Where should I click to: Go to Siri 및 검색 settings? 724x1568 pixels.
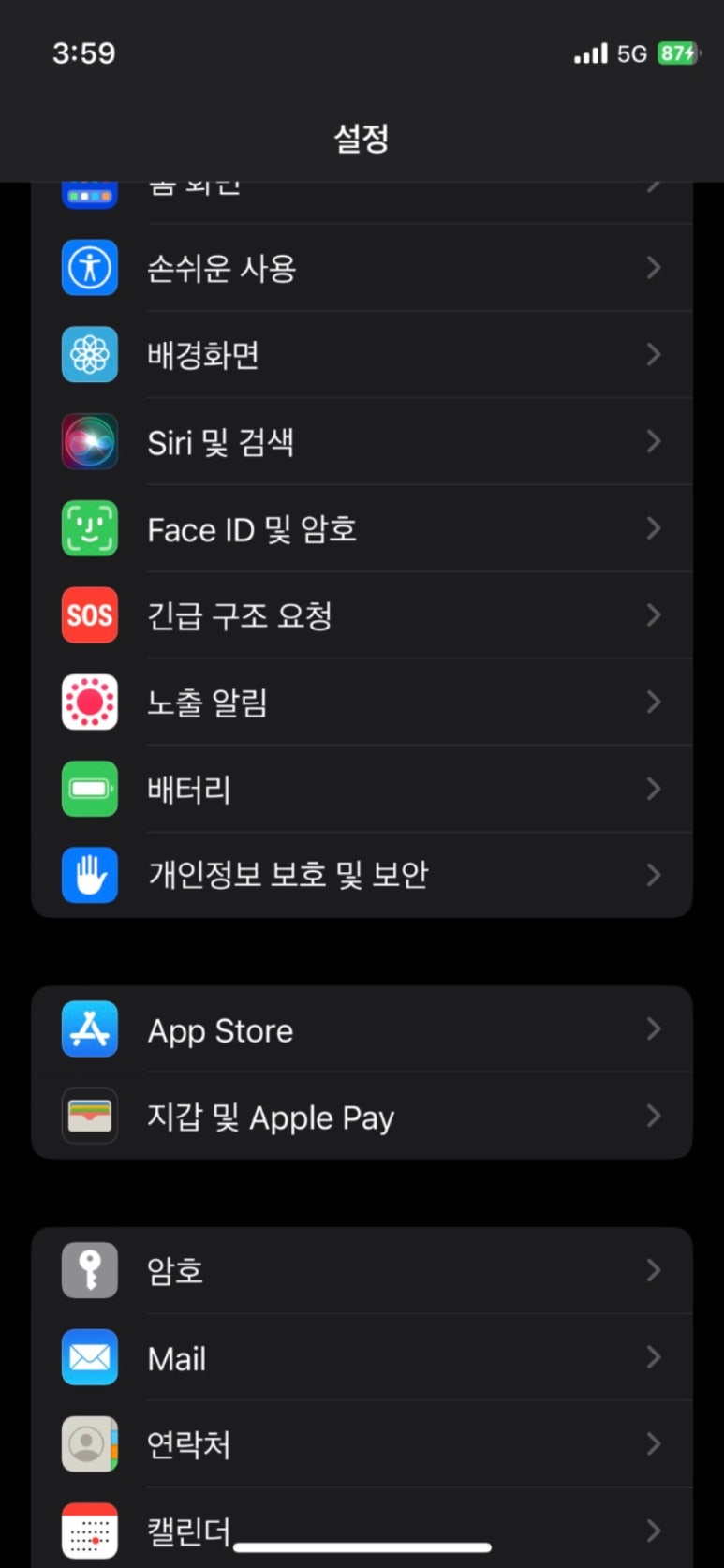click(x=362, y=442)
